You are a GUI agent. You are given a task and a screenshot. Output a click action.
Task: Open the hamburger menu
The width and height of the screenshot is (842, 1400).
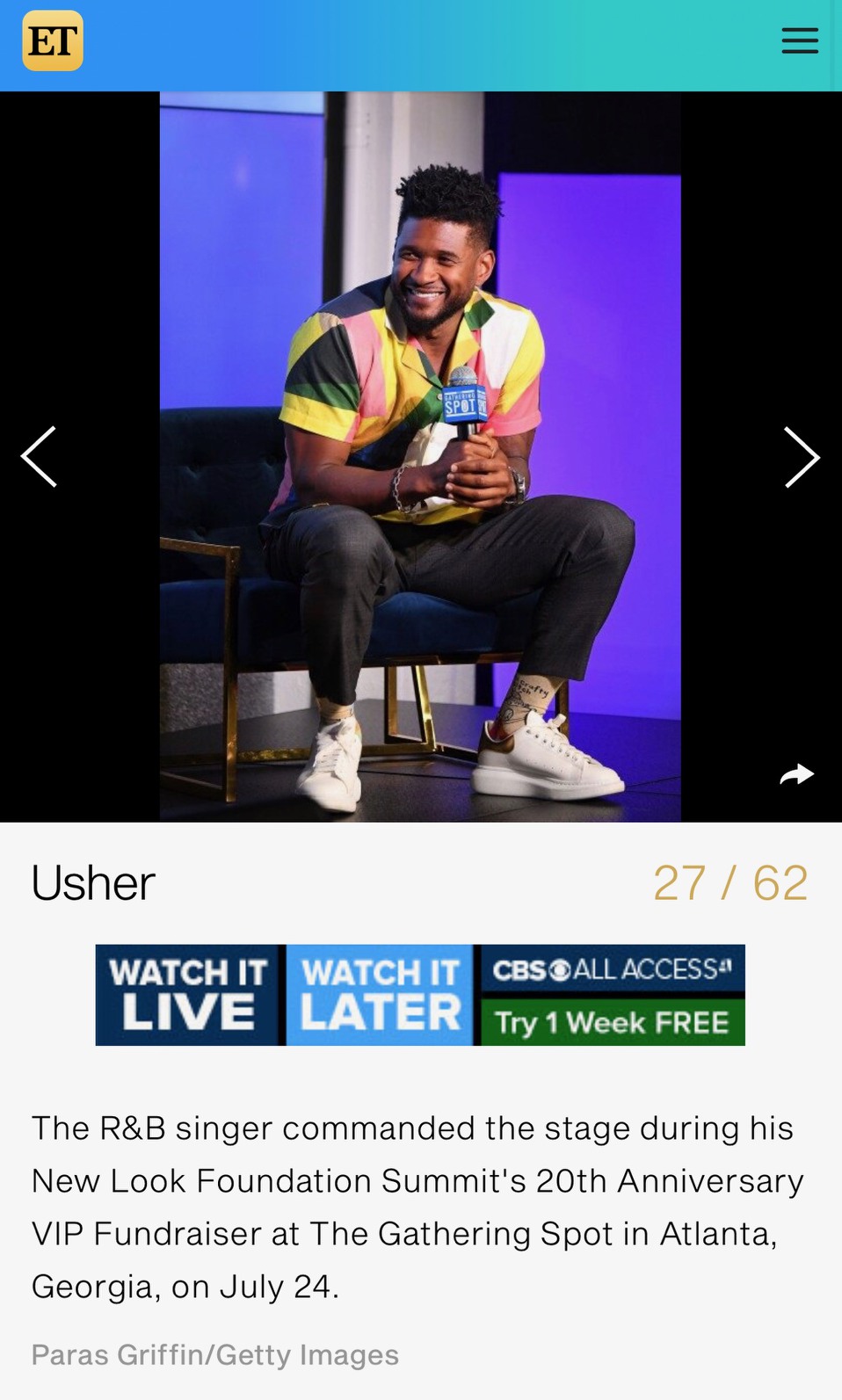(799, 41)
